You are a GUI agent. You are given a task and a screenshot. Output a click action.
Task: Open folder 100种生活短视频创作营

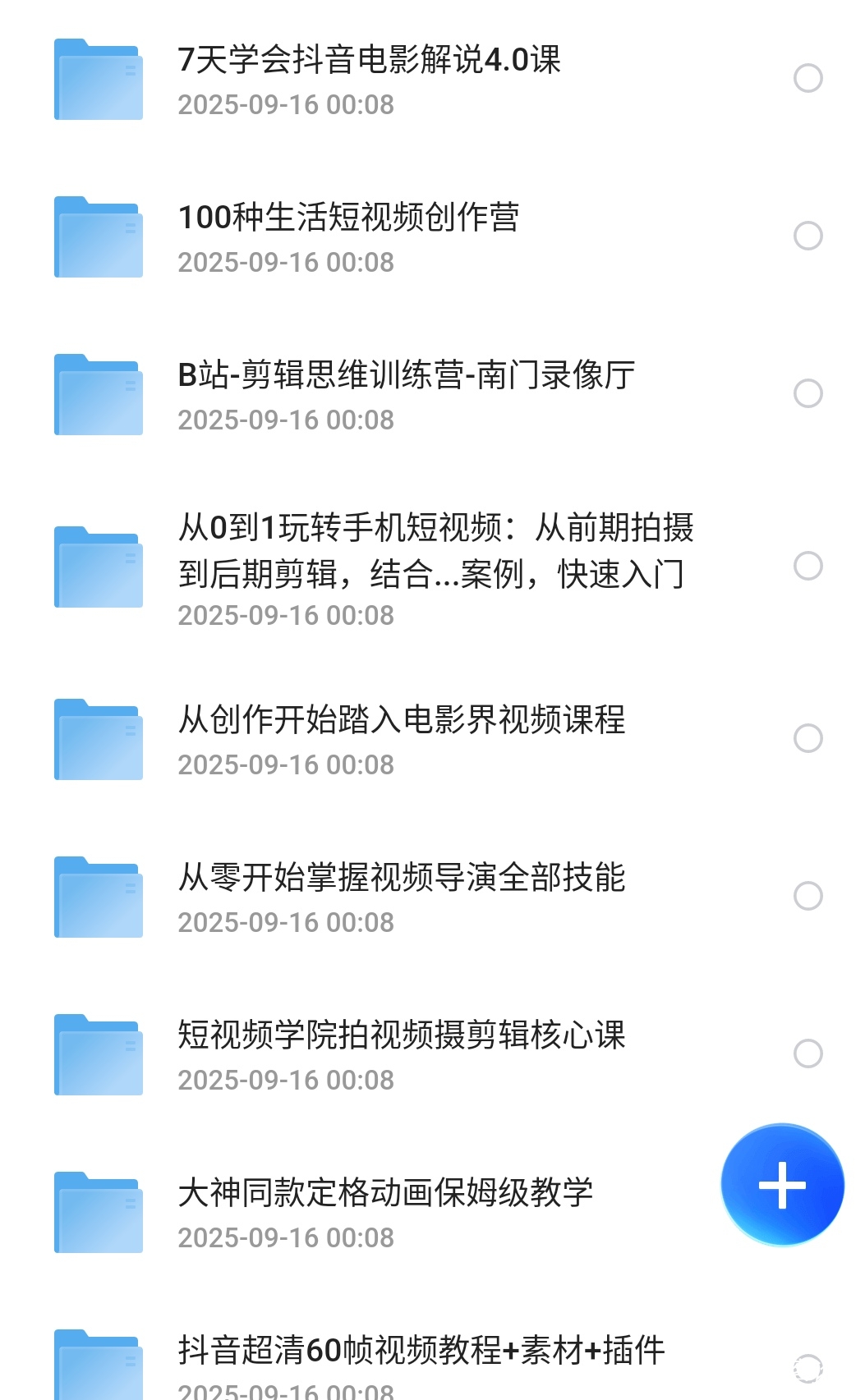pos(348,218)
